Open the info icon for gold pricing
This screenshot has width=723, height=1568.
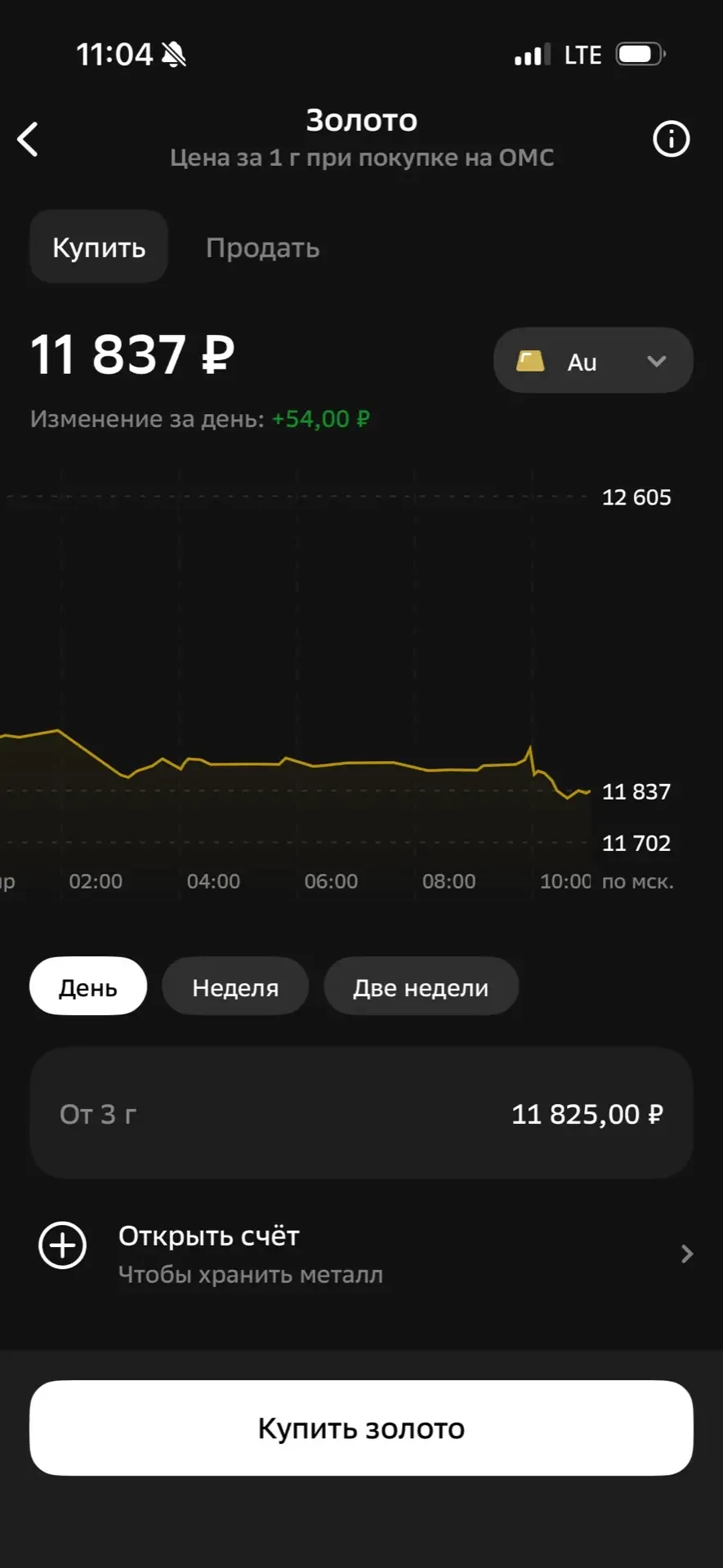coord(671,139)
